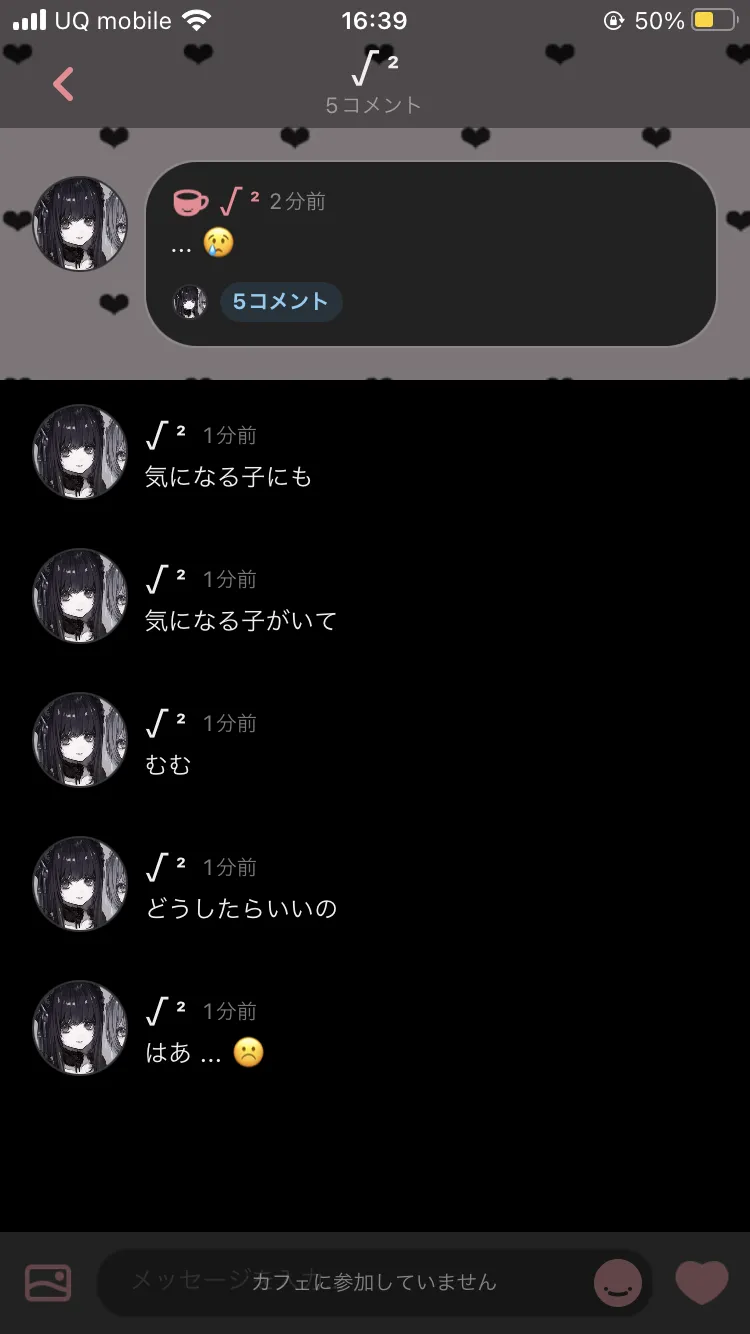
Task: Open the image attachment icon
Action: (48, 1282)
